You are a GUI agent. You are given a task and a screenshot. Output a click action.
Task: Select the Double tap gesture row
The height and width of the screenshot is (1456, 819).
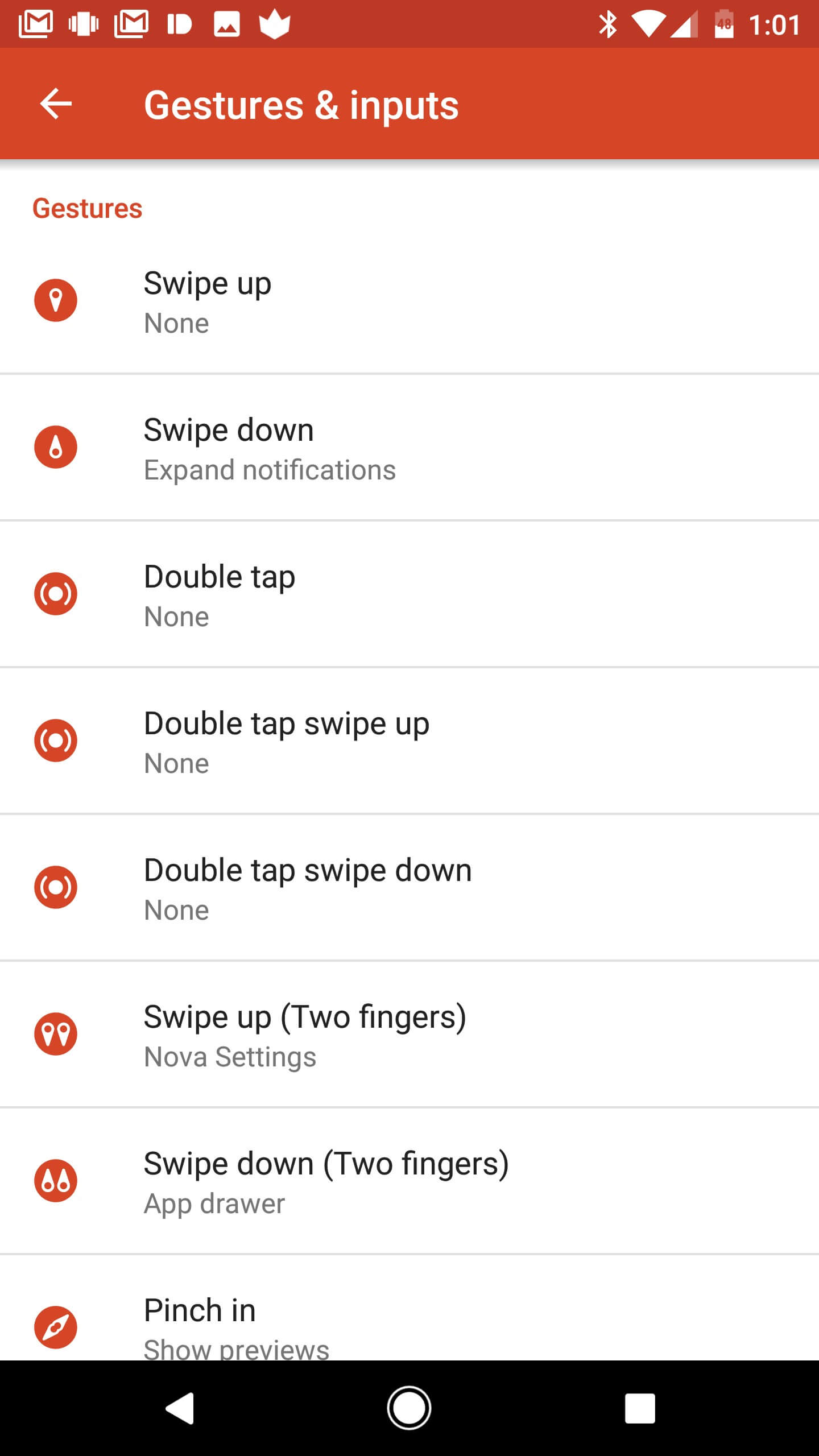click(x=409, y=594)
